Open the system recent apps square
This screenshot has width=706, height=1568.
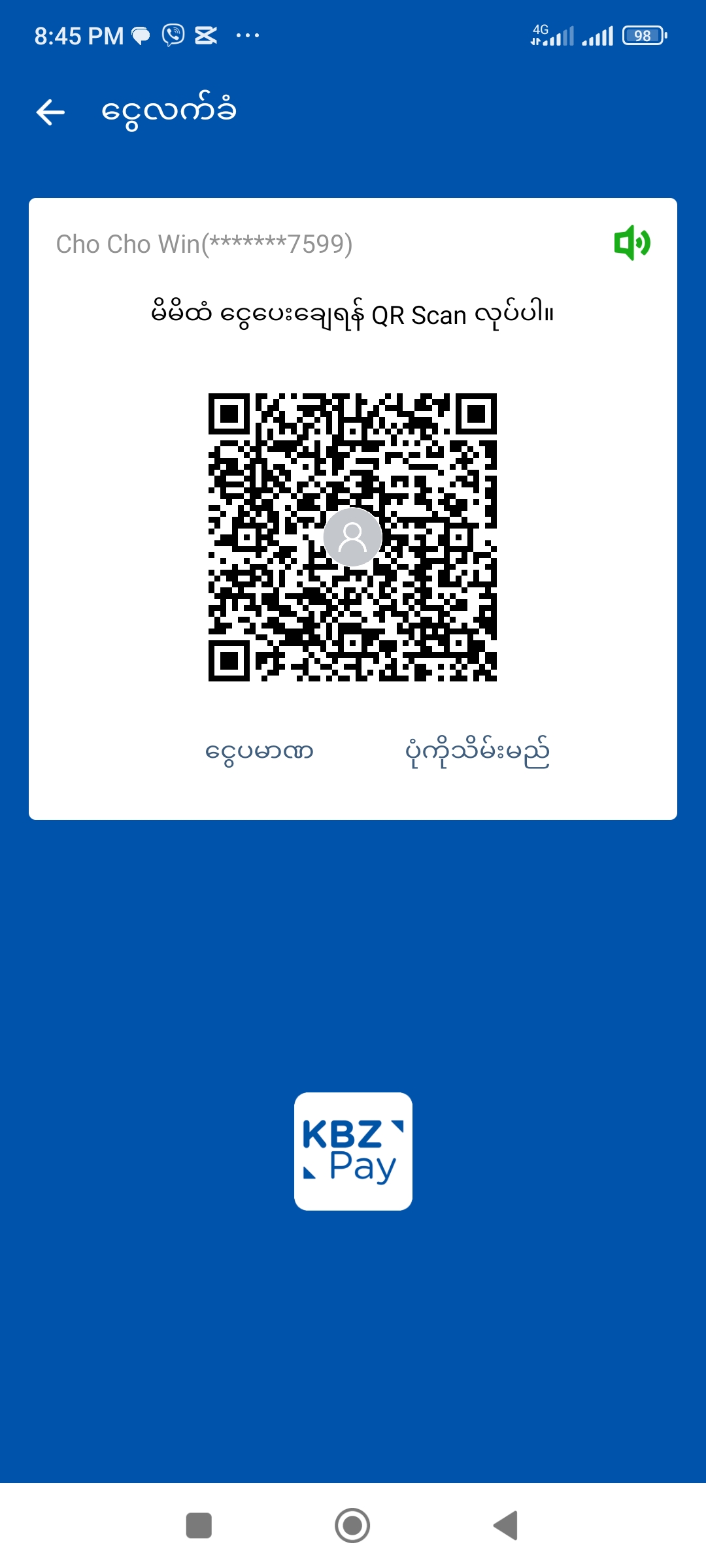pos(199,1526)
